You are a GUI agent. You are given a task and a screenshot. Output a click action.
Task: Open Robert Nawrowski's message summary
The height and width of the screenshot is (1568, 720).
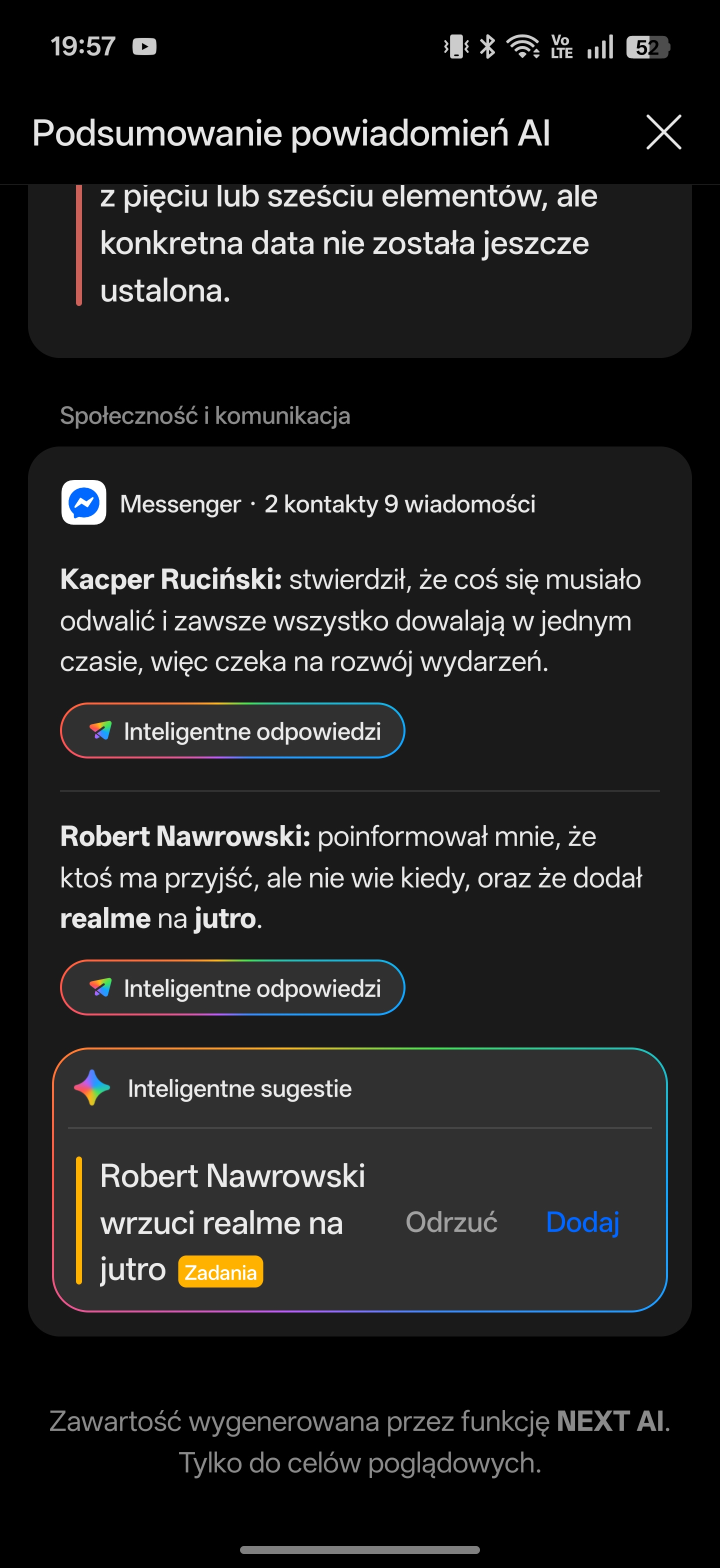click(350, 877)
